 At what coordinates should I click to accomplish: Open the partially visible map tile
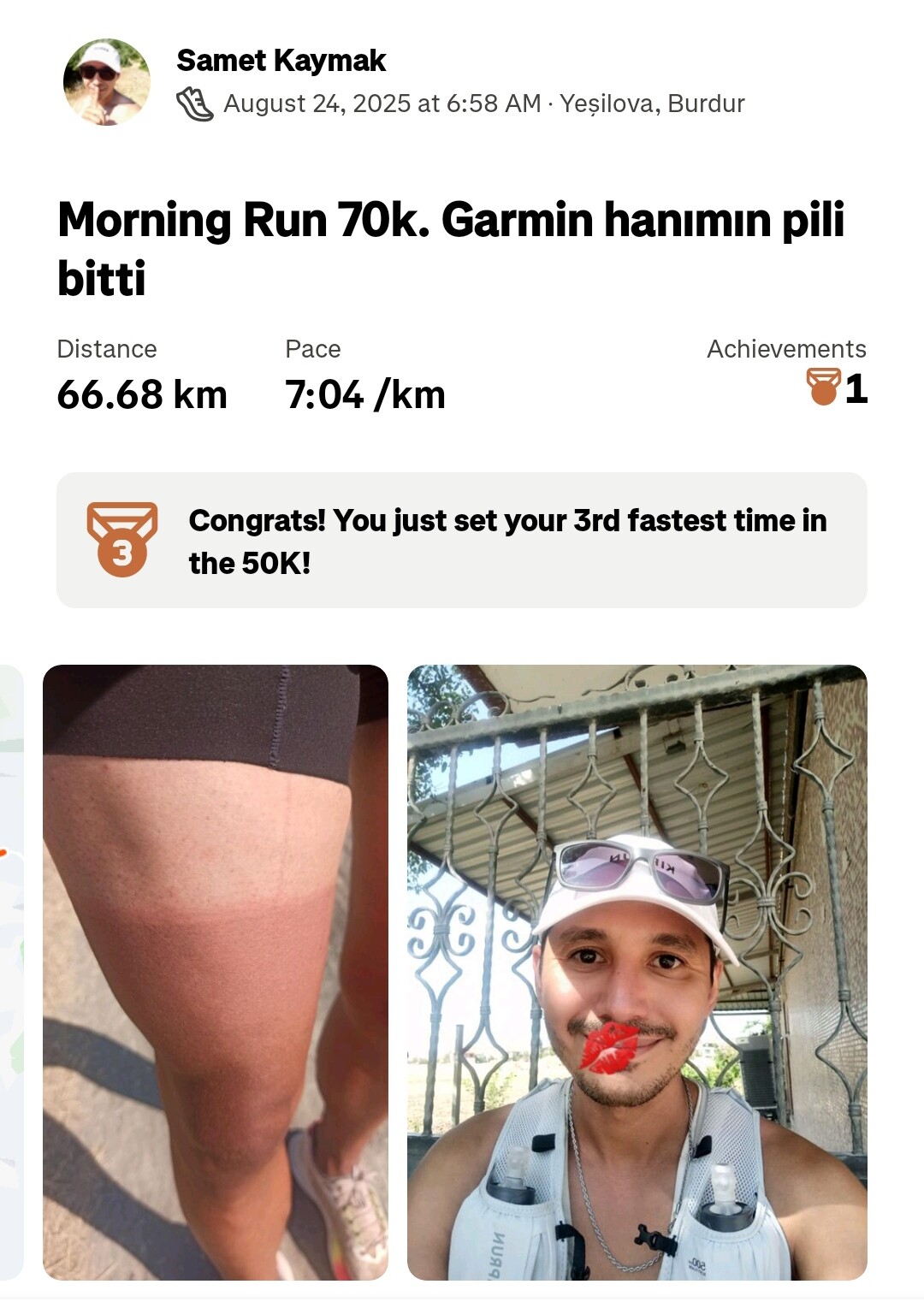pos(11,972)
